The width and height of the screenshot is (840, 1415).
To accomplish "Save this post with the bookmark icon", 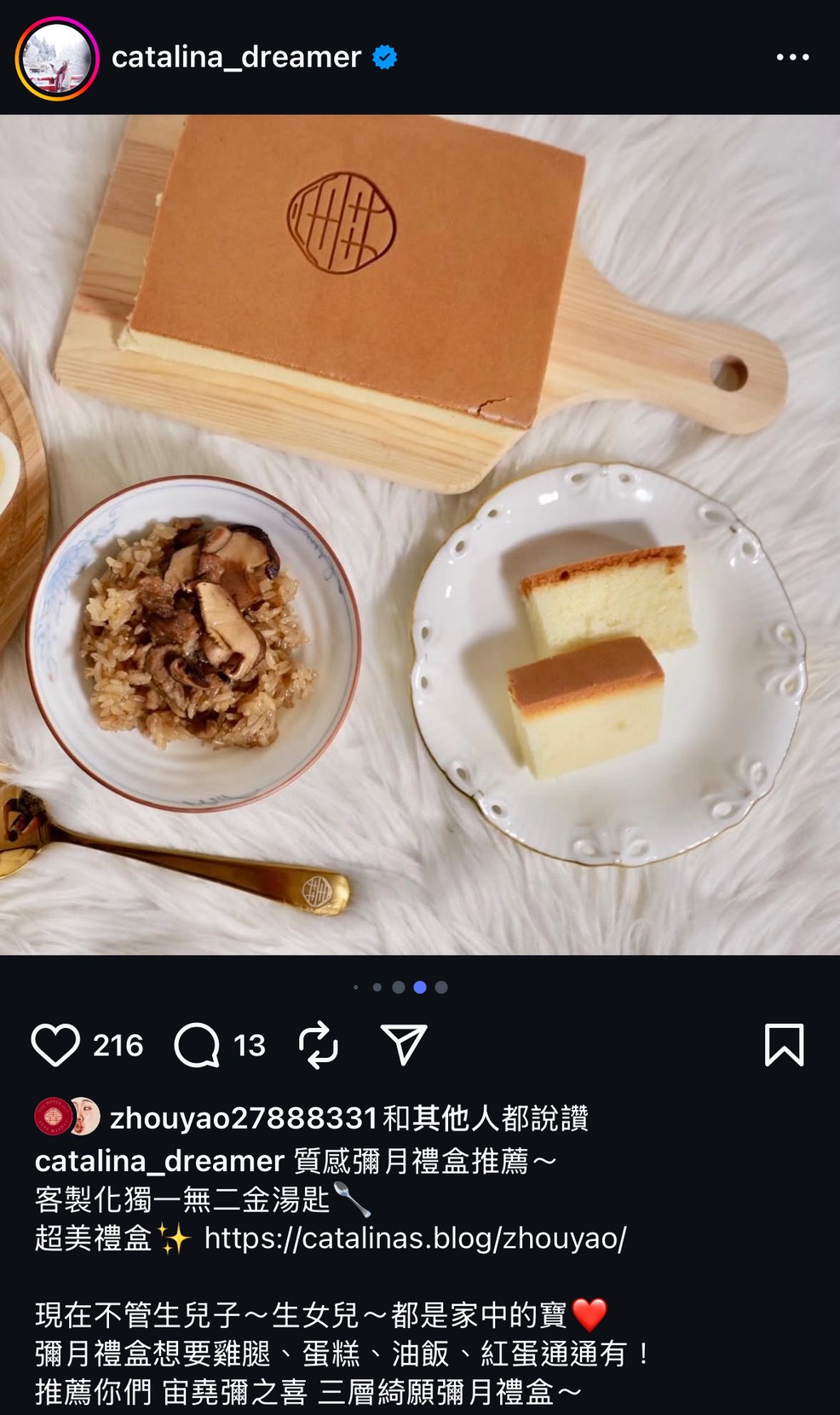I will [784, 1045].
